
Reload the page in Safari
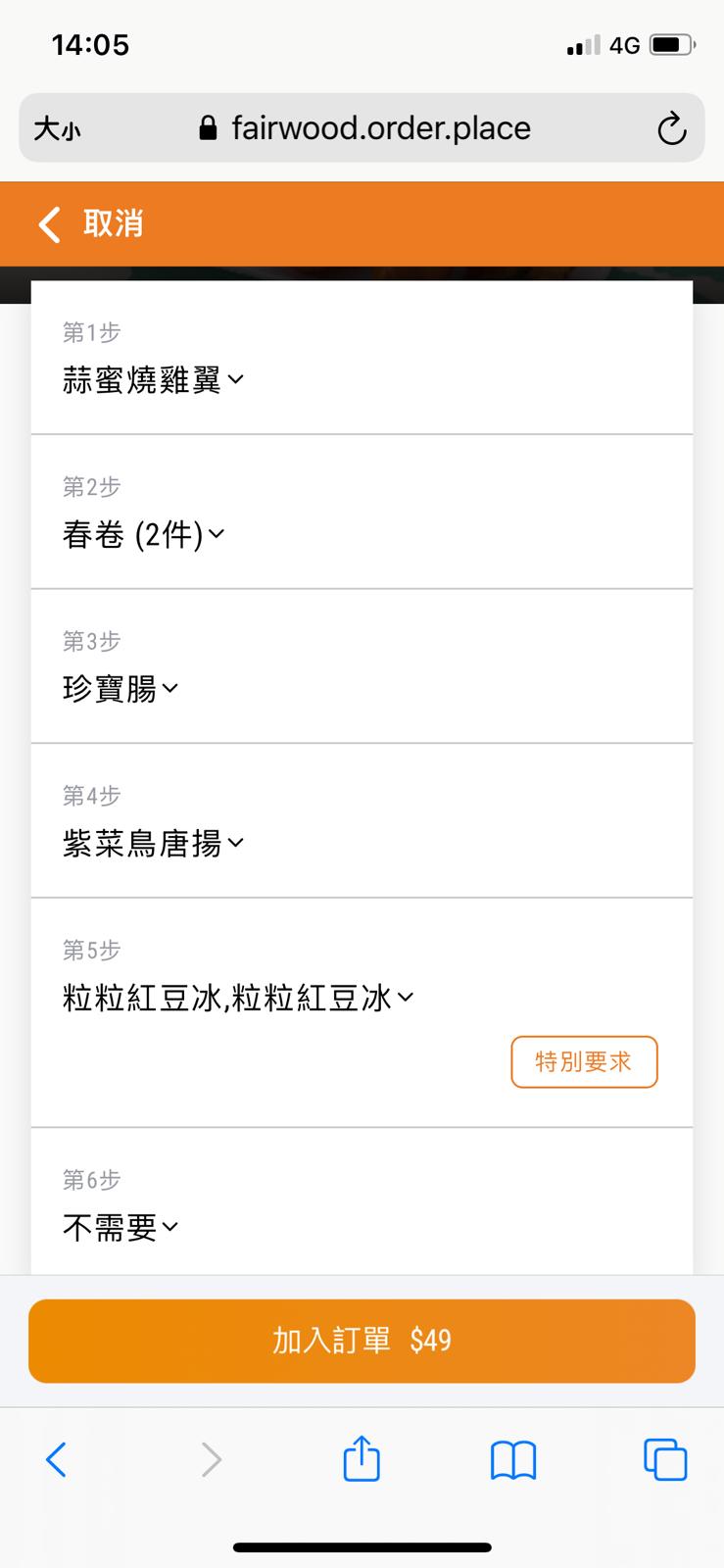tap(671, 128)
